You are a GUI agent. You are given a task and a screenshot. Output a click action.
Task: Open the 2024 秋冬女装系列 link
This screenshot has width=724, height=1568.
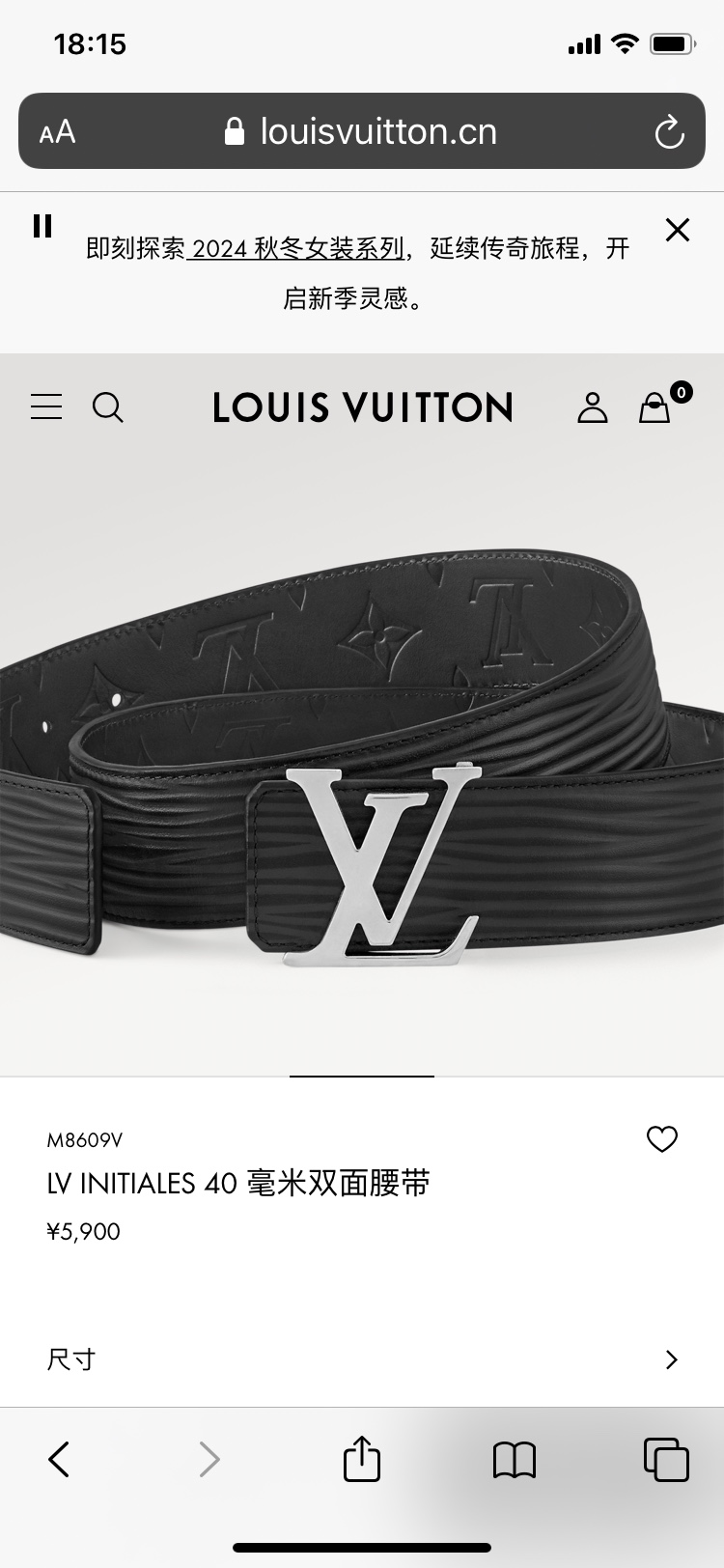click(301, 248)
